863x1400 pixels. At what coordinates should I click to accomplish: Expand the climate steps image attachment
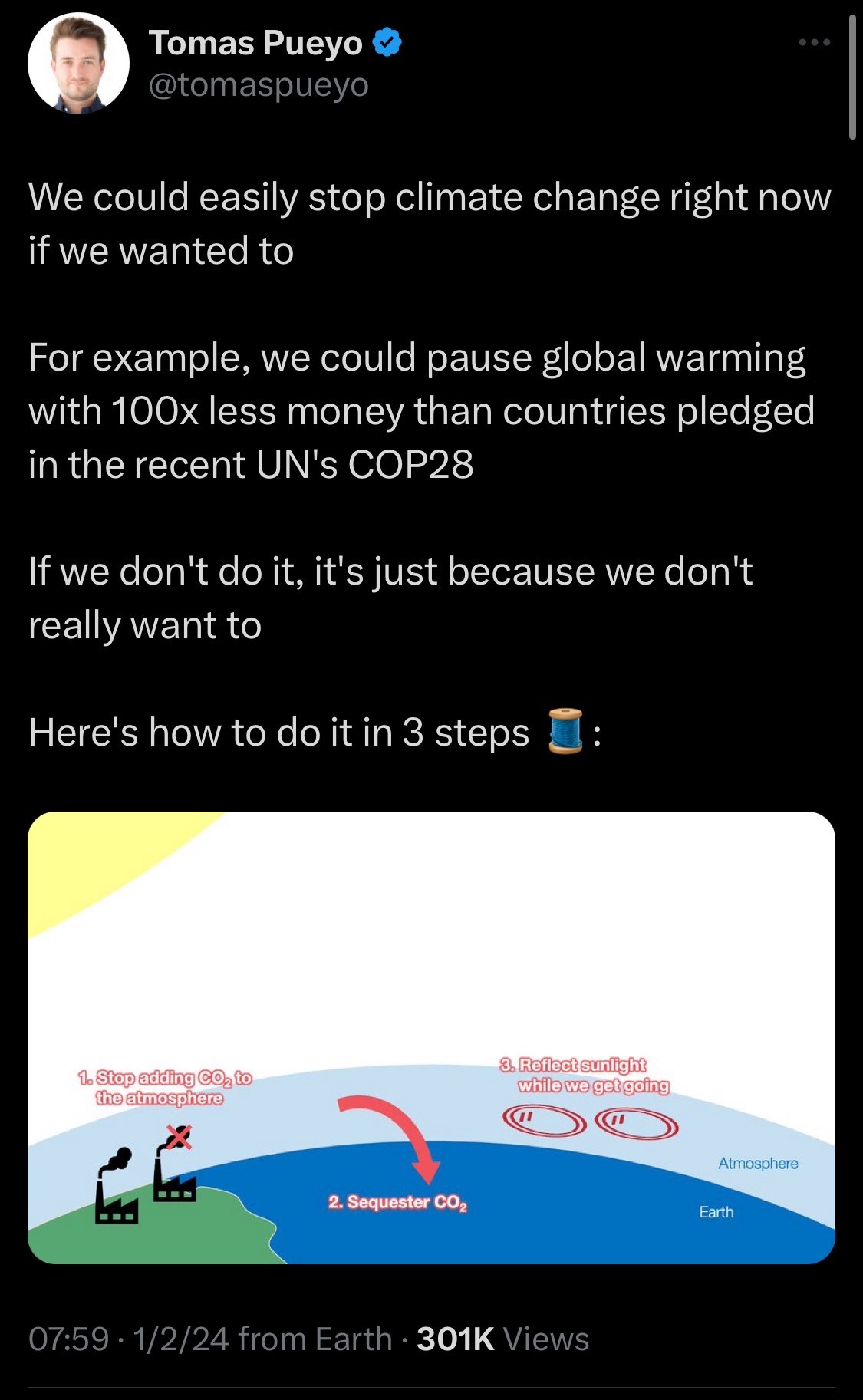(x=431, y=1038)
